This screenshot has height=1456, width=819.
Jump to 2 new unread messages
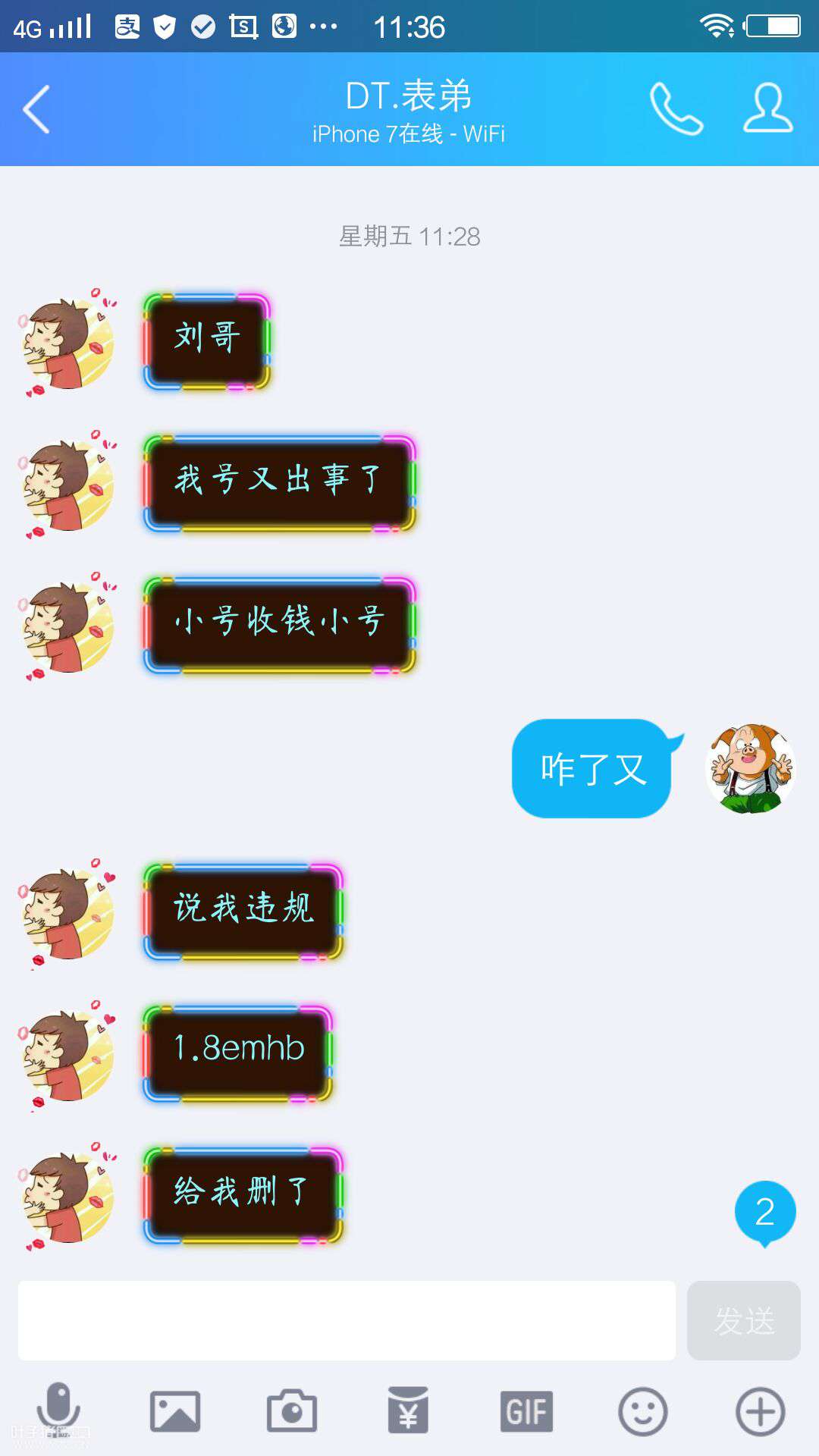tap(764, 1212)
